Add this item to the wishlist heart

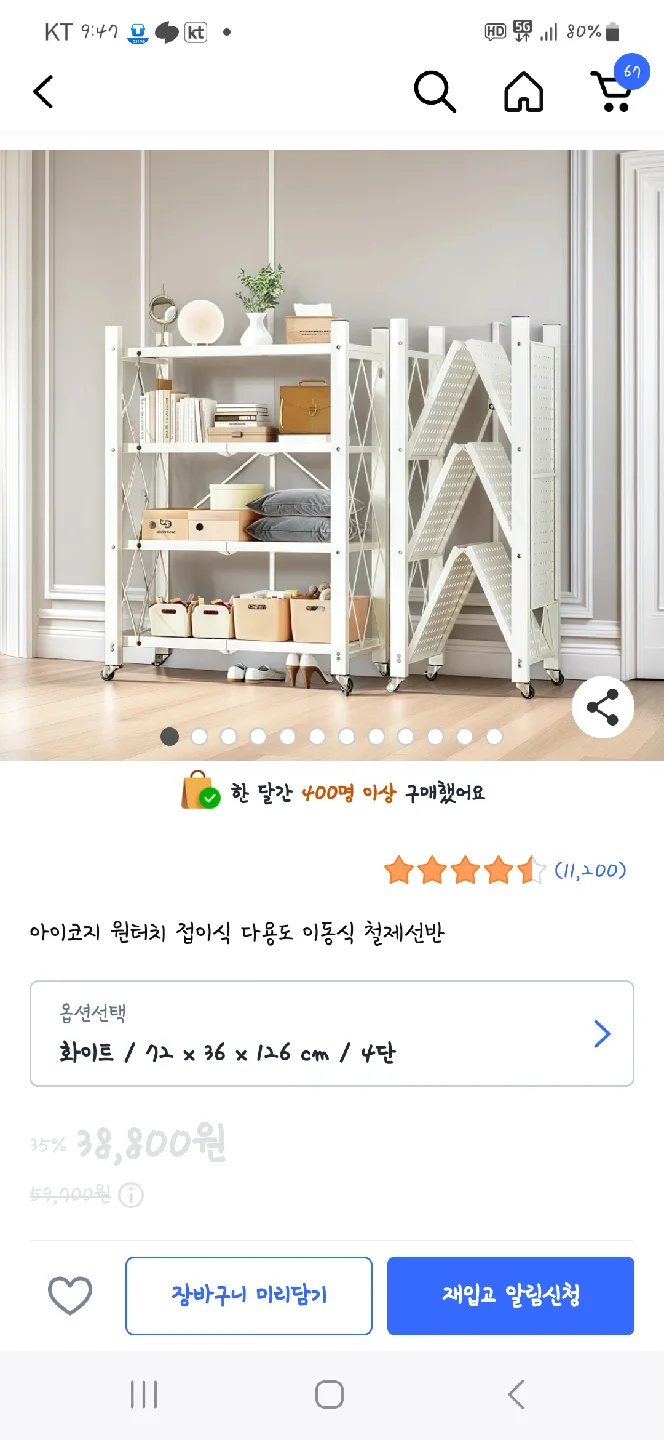coord(70,1296)
